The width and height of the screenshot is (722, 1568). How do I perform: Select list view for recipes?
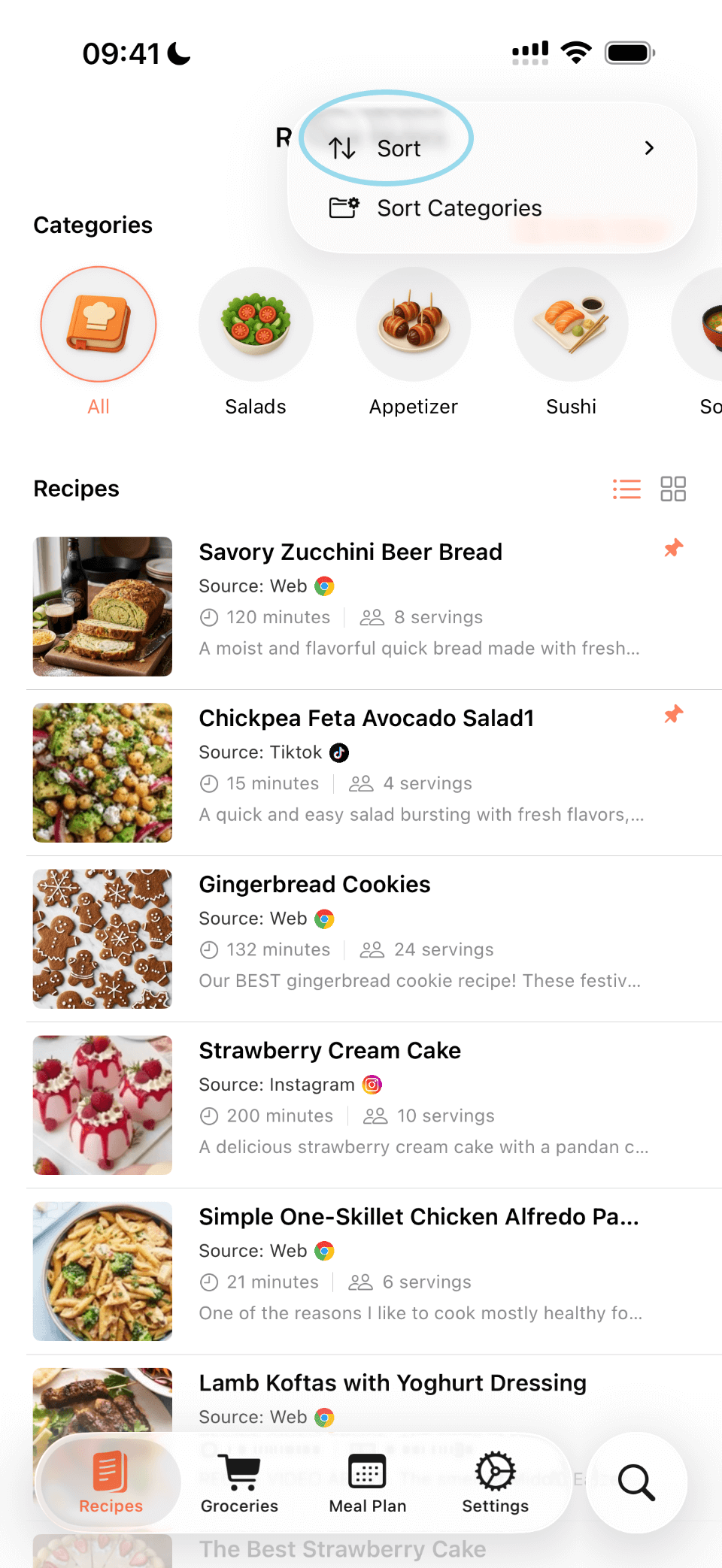pos(626,489)
